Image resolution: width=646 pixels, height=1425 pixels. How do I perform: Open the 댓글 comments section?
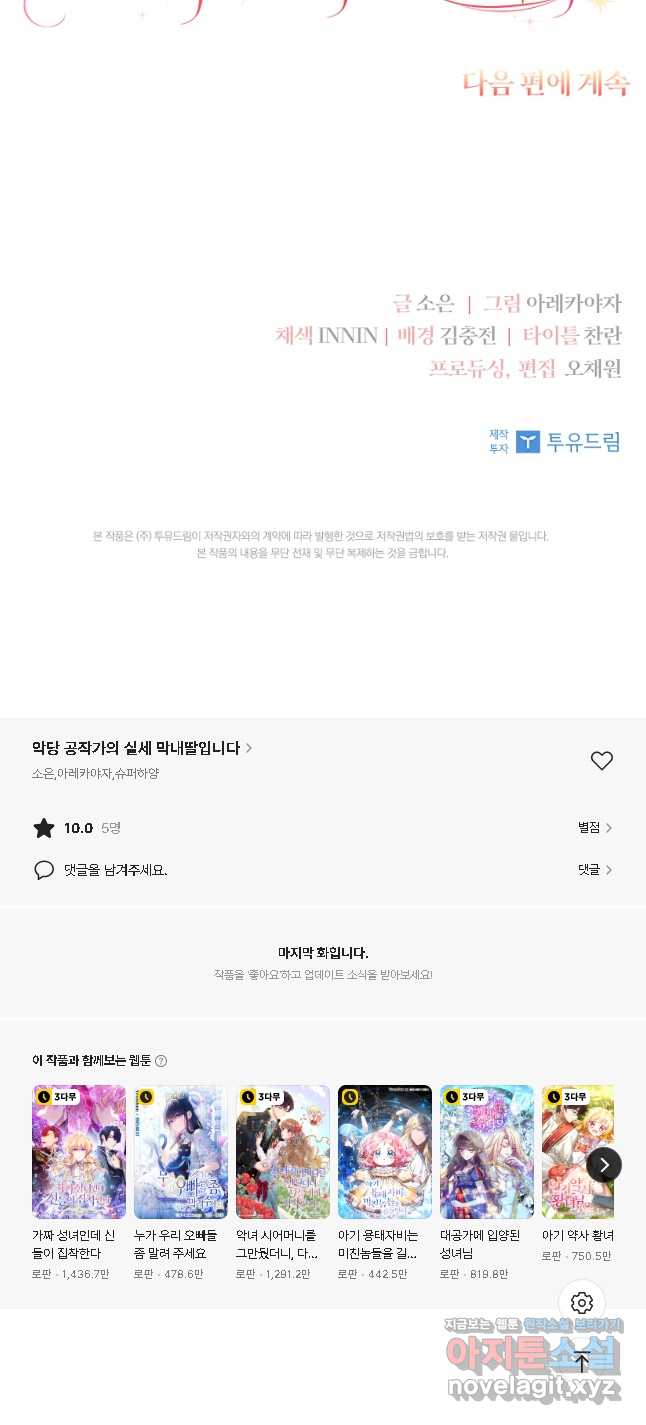595,870
